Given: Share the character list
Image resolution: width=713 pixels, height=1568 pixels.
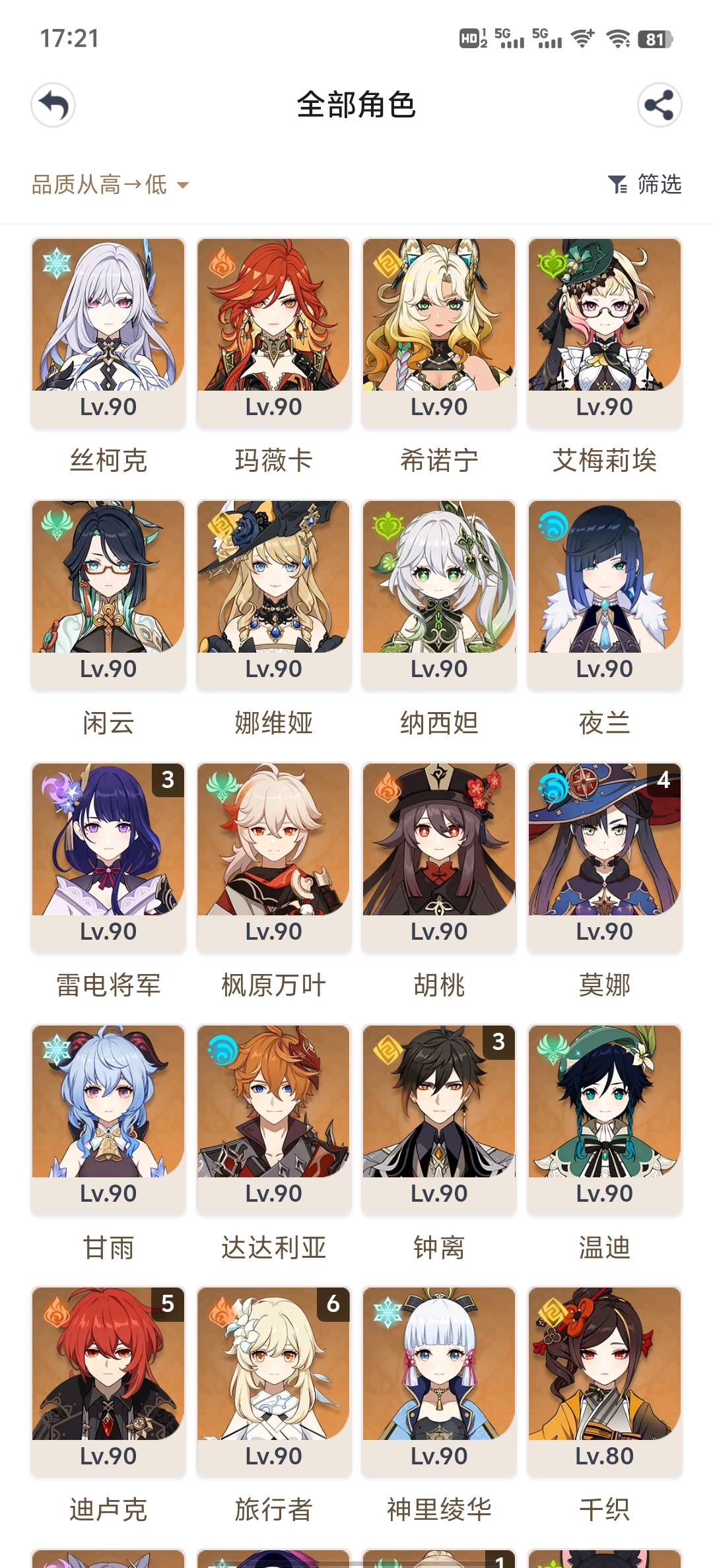Looking at the screenshot, I should click(660, 105).
